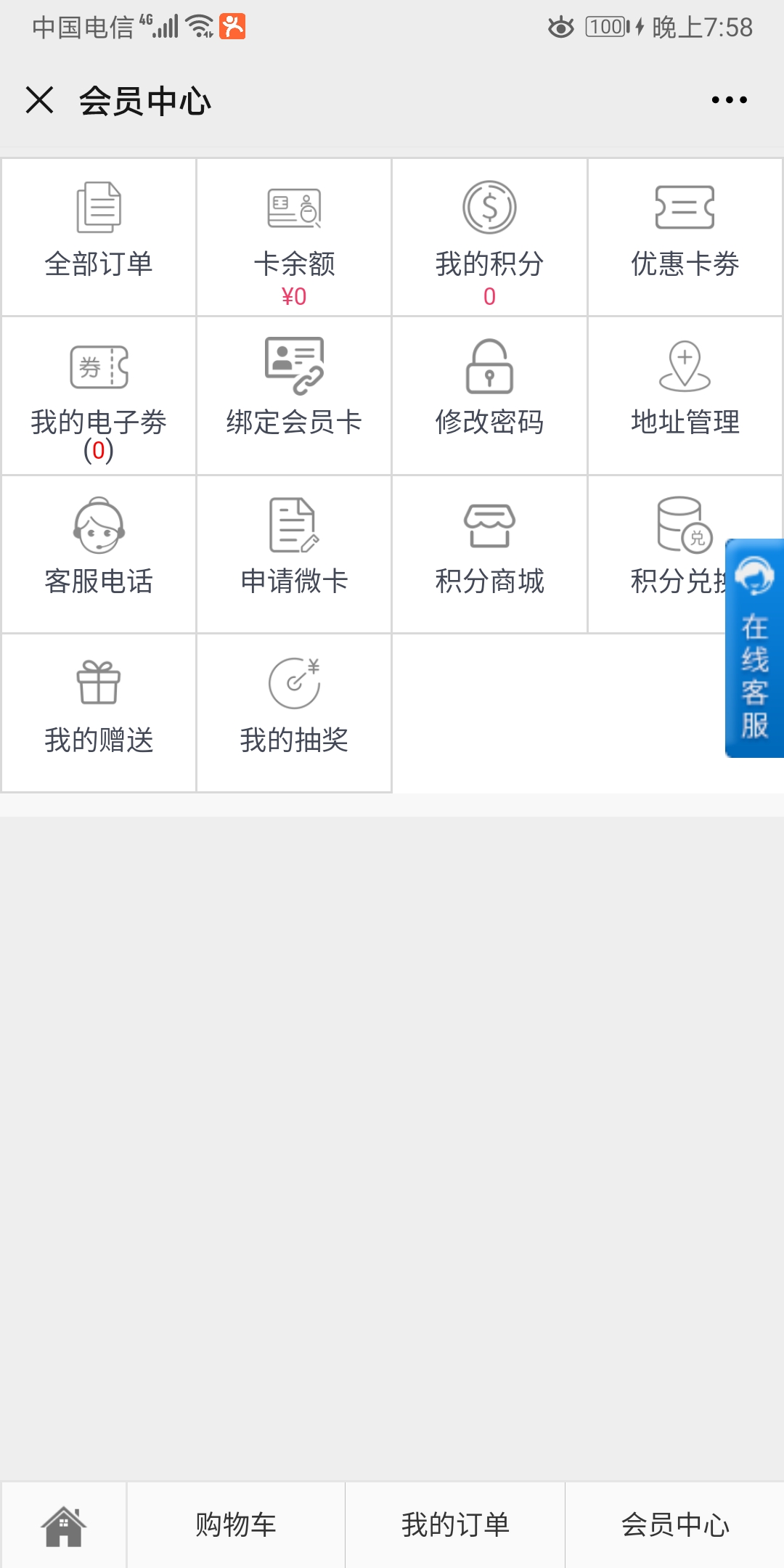Go to the home icon tab
This screenshot has width=784, height=1568.
tap(64, 1525)
